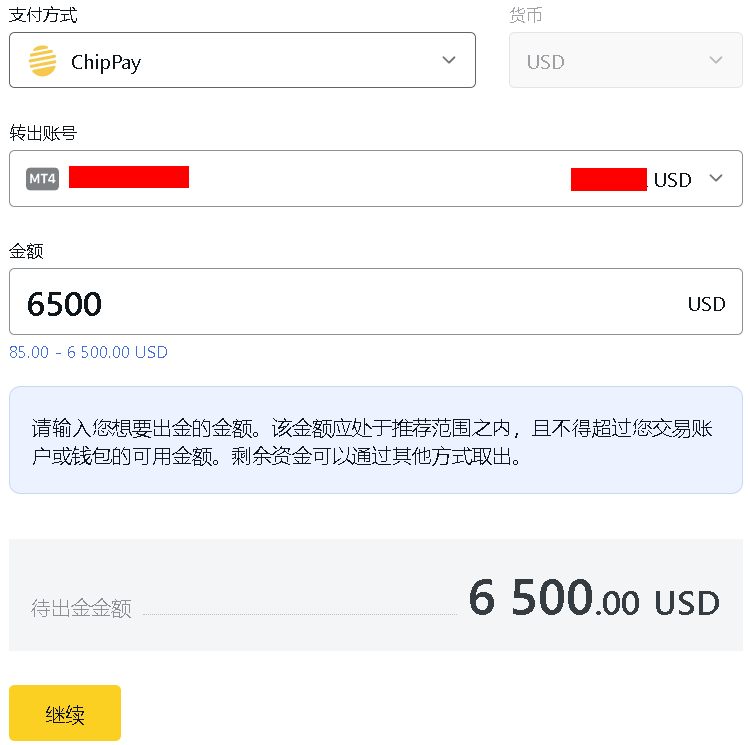
Task: Tap the yellow 继续 button
Action: pyautogui.click(x=65, y=713)
